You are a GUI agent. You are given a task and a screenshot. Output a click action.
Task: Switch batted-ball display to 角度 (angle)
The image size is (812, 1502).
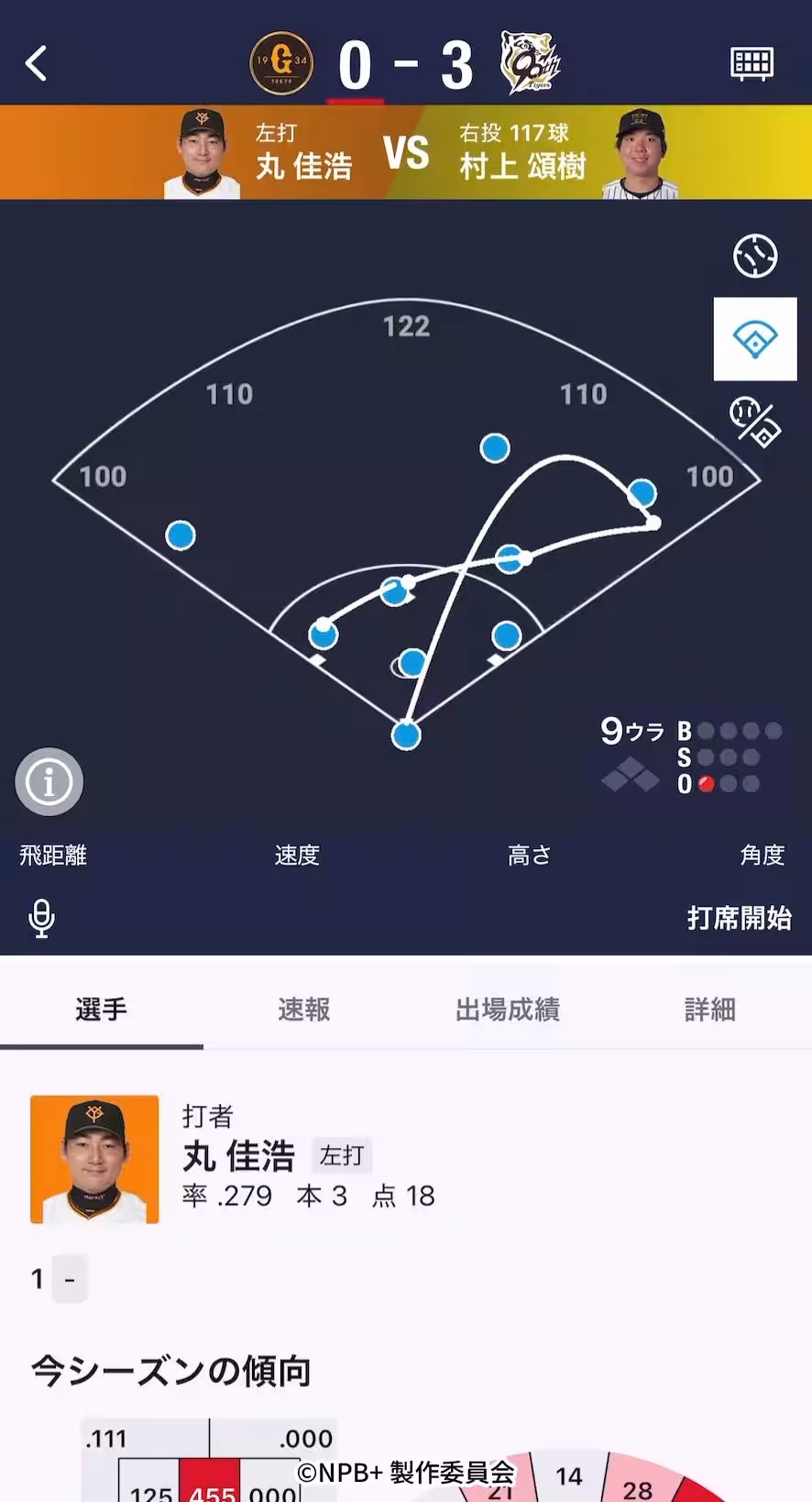point(762,856)
